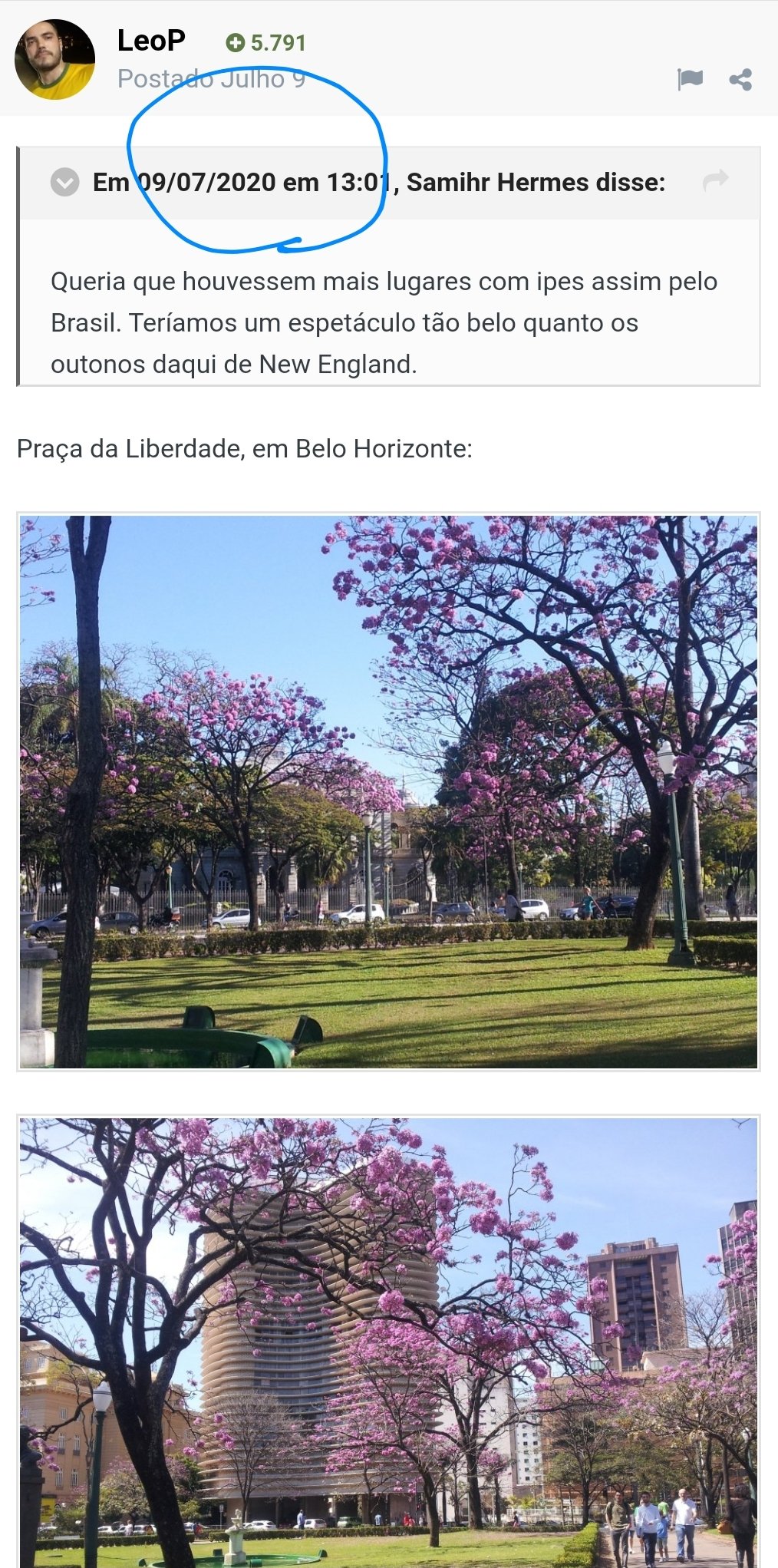Screen dimensions: 778x1568
Task: Open the Postado Julho 9 timestamp link
Action: pyautogui.click(x=211, y=78)
